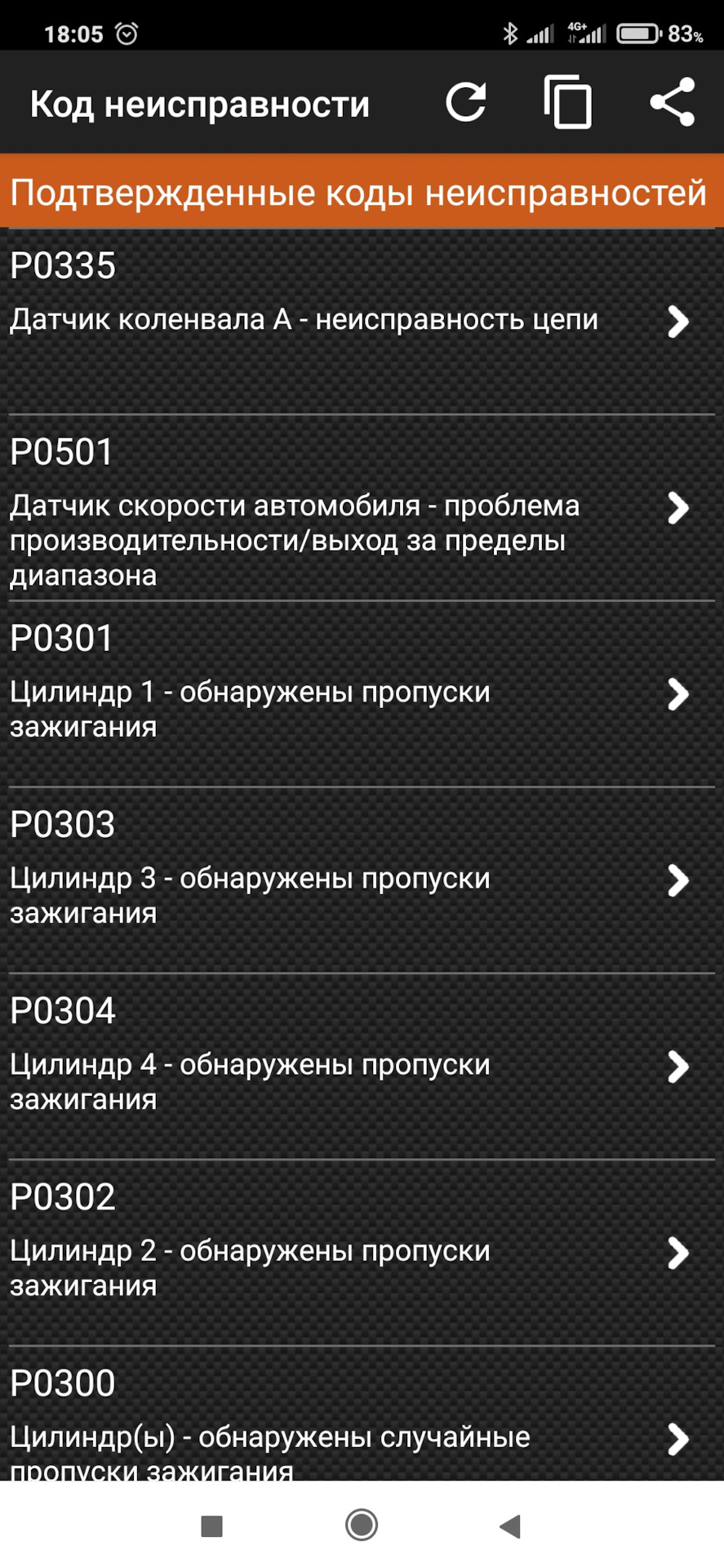Open the P0303 cylinder 3 misfire entry

click(359, 880)
